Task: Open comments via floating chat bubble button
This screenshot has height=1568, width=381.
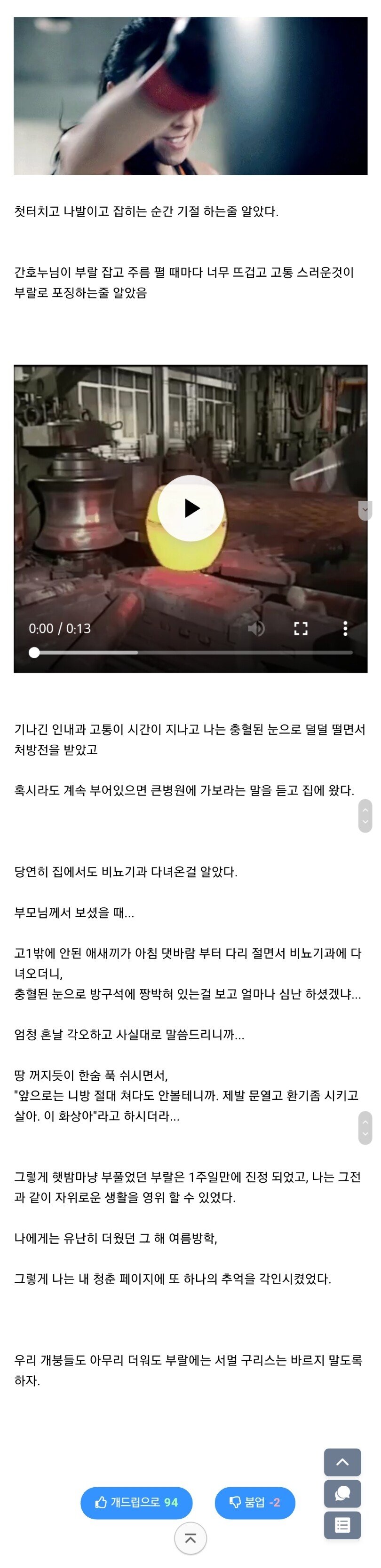Action: tap(342, 1493)
